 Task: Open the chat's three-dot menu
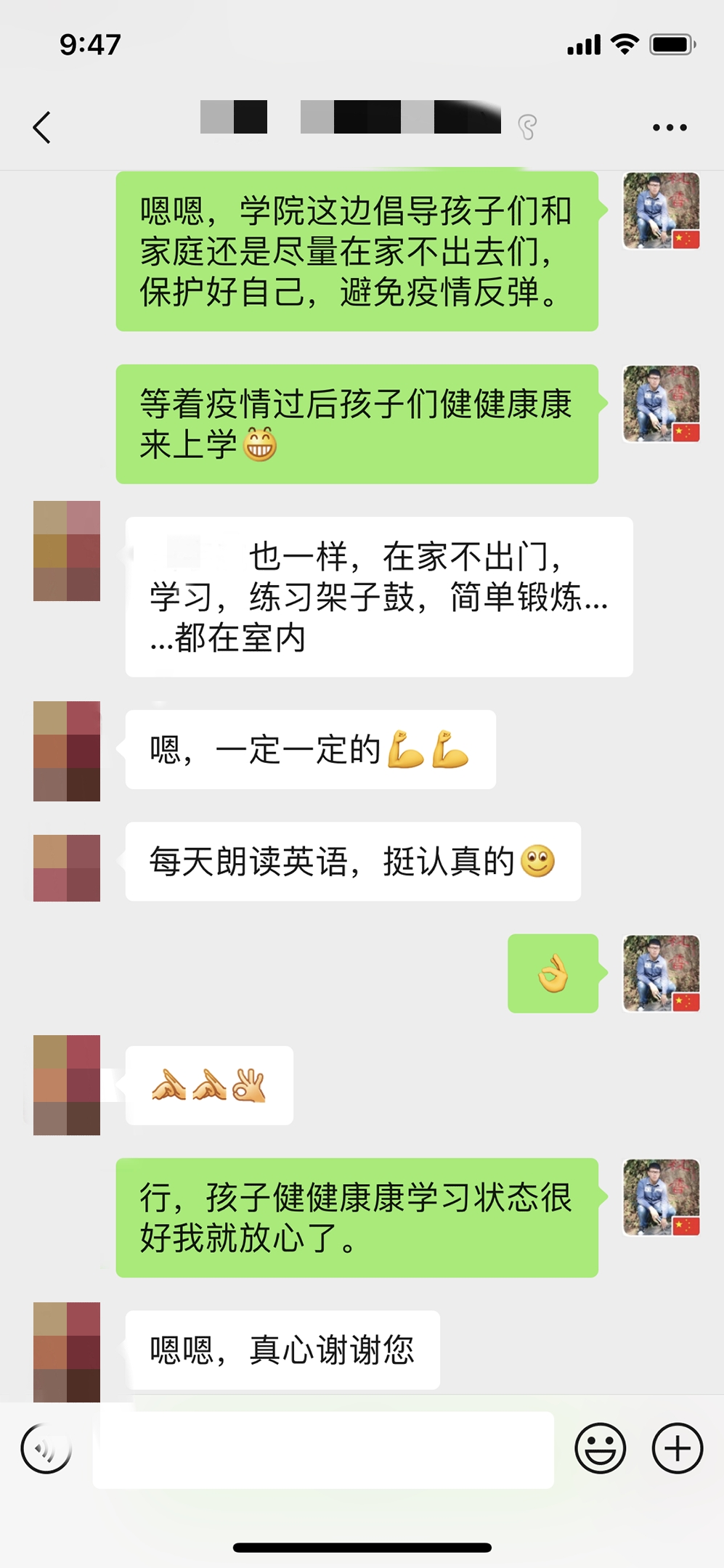pos(669,128)
